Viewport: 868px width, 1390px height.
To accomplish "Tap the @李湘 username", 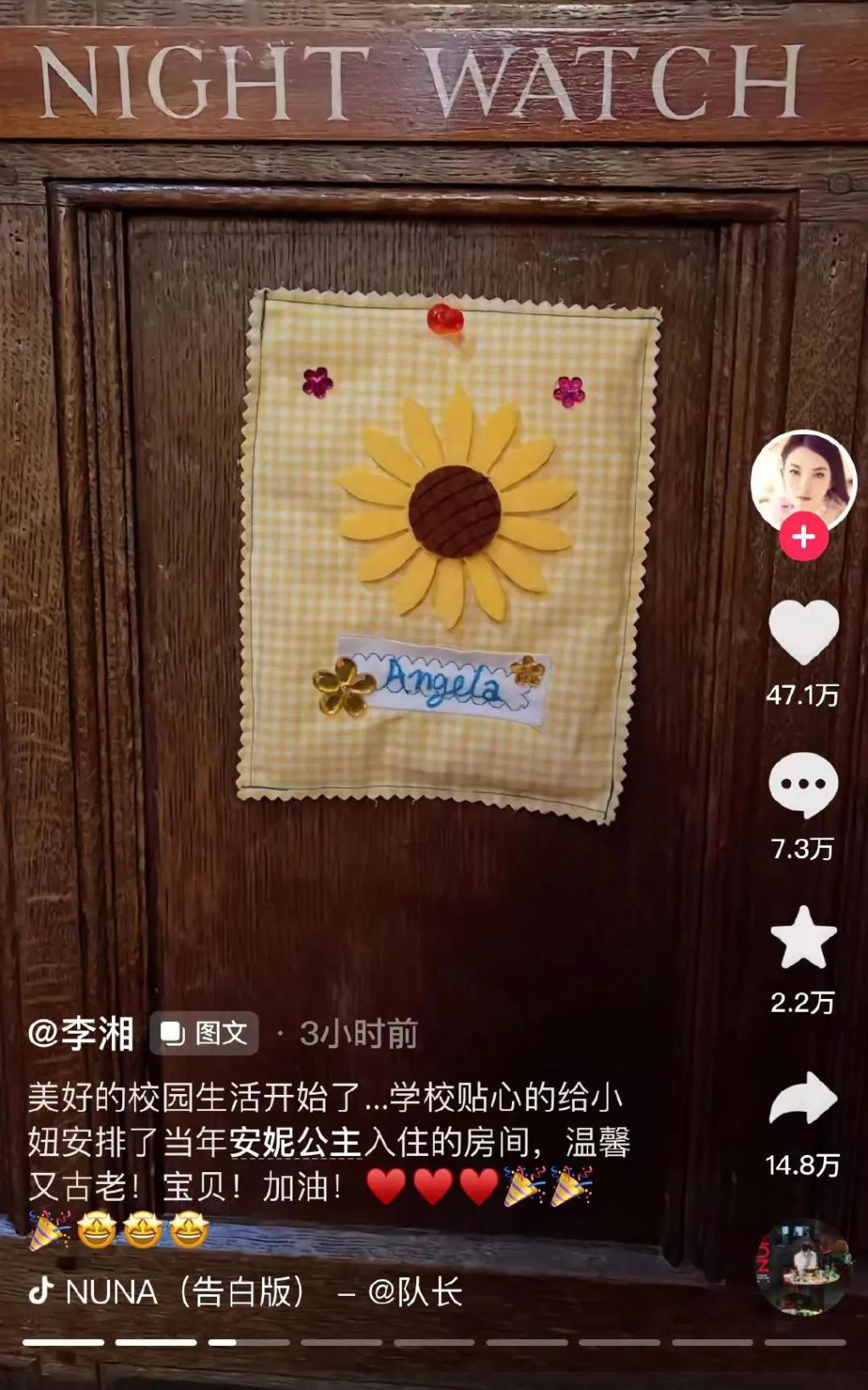I will [x=81, y=1034].
